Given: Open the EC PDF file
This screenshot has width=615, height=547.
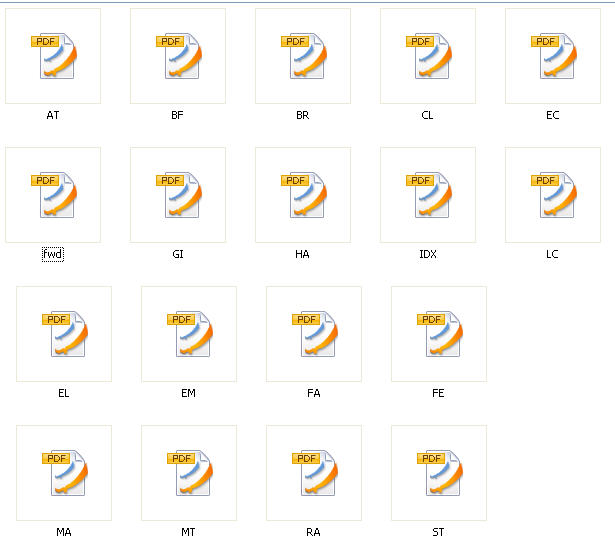Looking at the screenshot, I should click(x=553, y=56).
